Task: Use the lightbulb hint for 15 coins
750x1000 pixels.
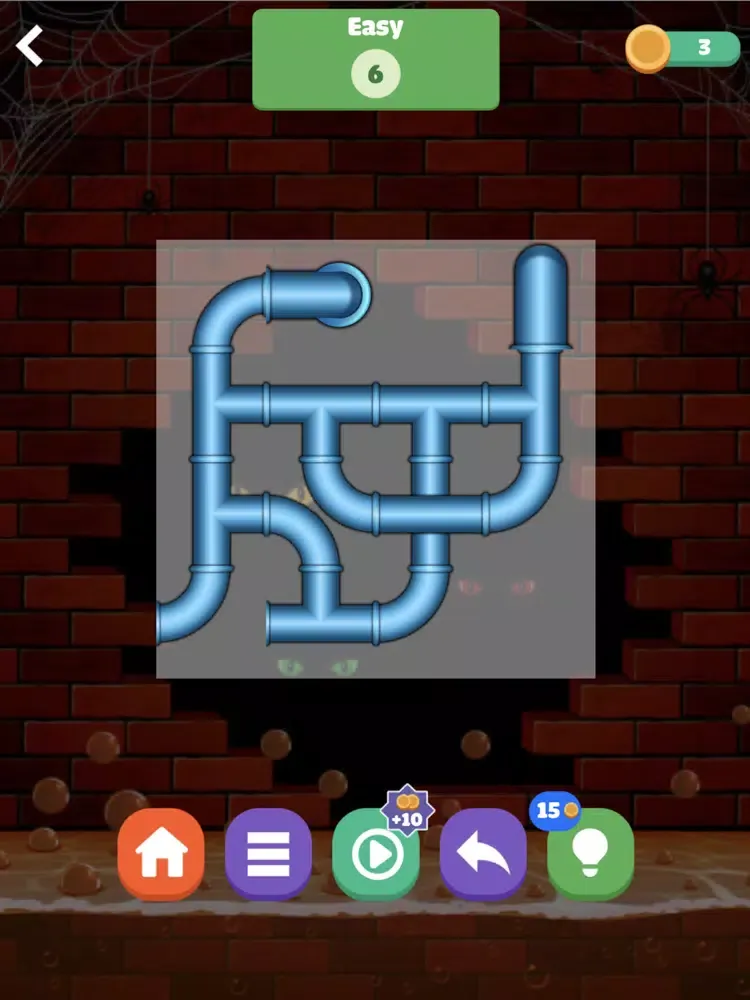Action: click(x=590, y=854)
